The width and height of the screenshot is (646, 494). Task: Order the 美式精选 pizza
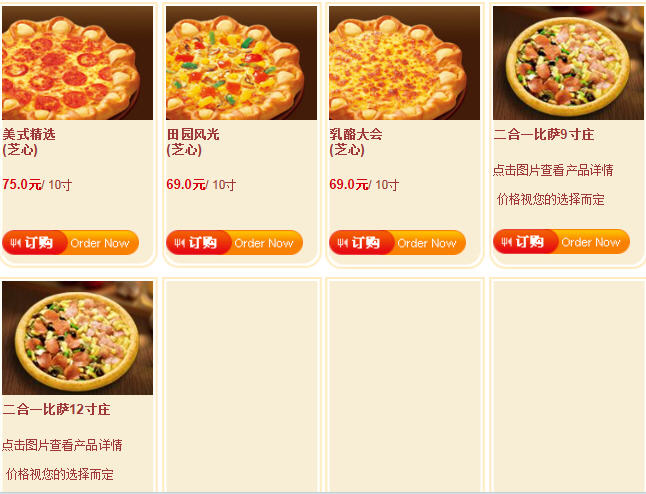(70, 243)
